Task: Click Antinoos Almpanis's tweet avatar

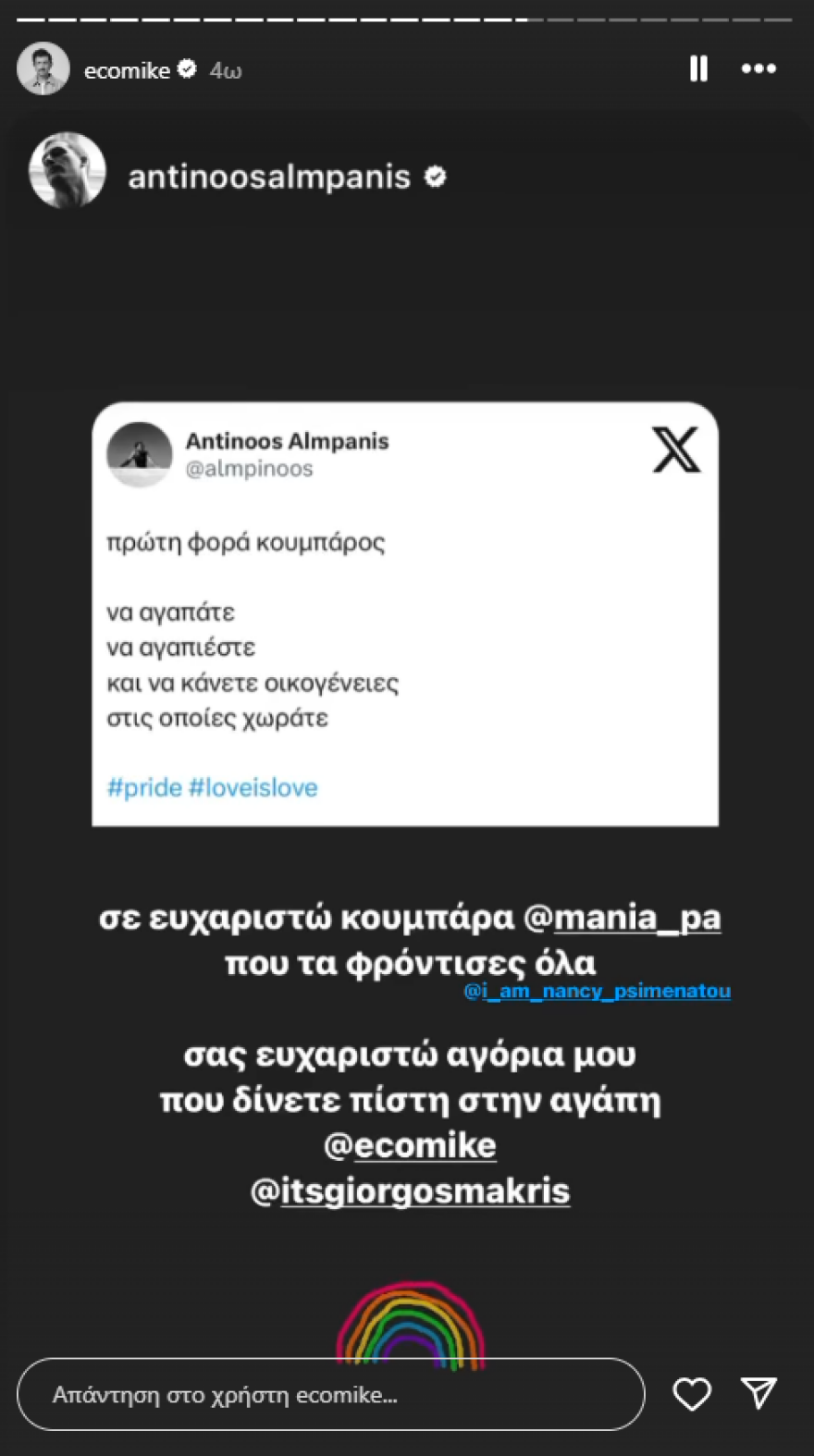Action: tap(140, 455)
